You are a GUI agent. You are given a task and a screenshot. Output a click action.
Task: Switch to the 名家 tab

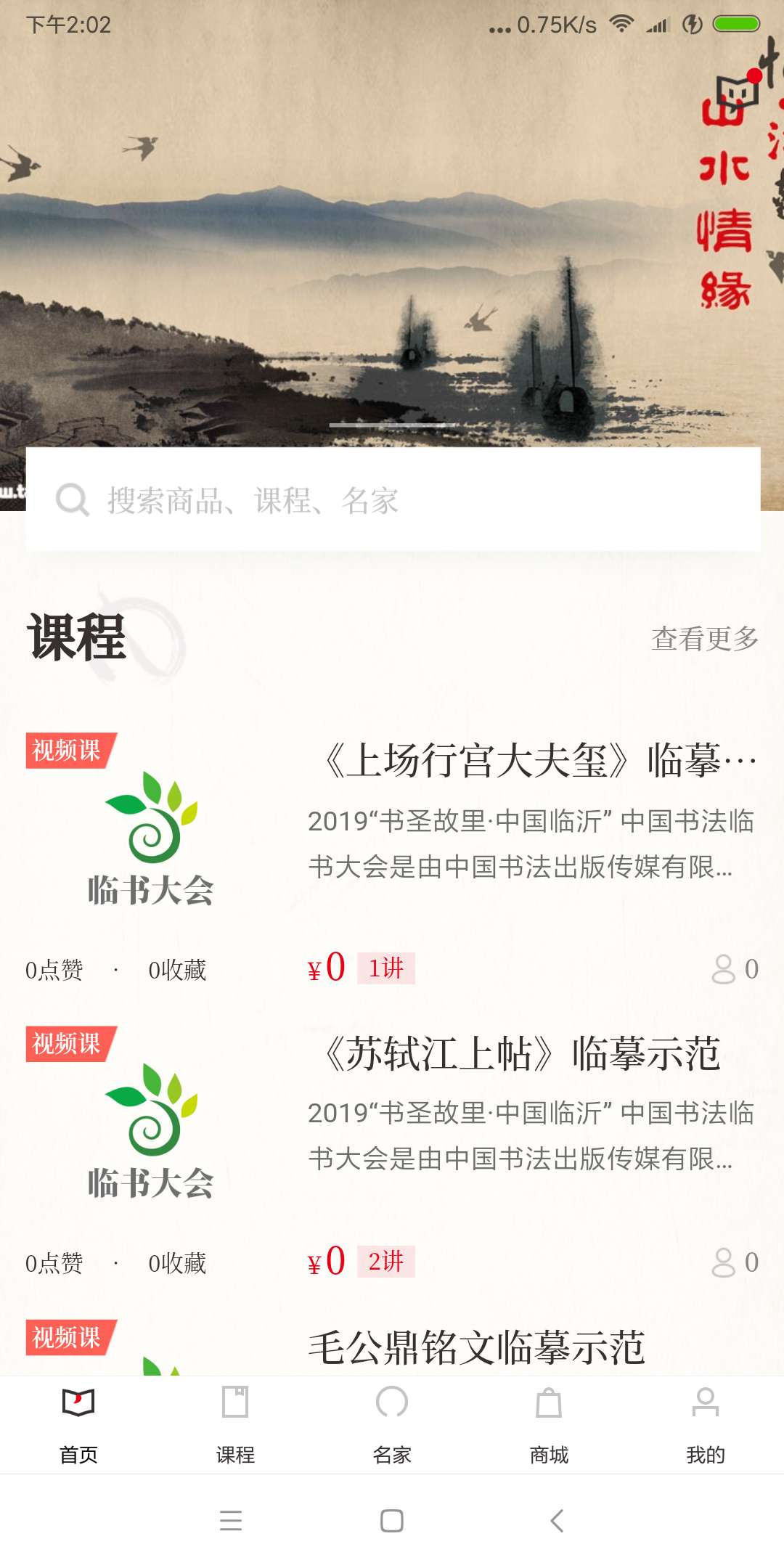(392, 1425)
